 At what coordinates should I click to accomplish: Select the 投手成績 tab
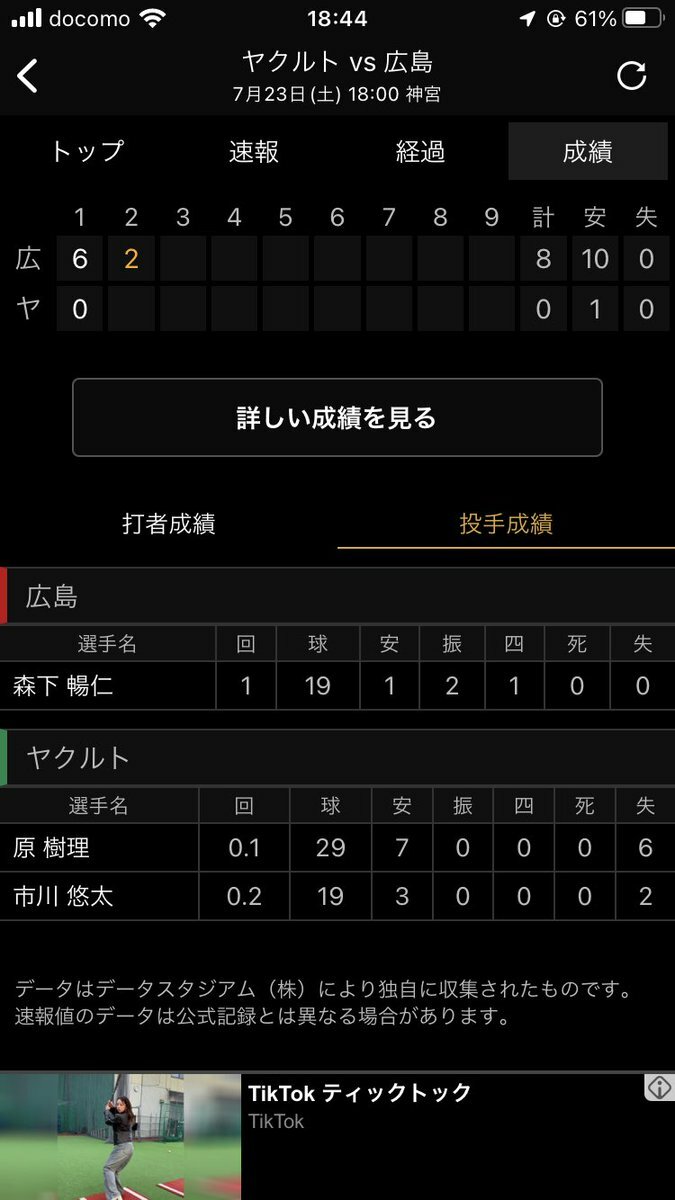pos(506,523)
